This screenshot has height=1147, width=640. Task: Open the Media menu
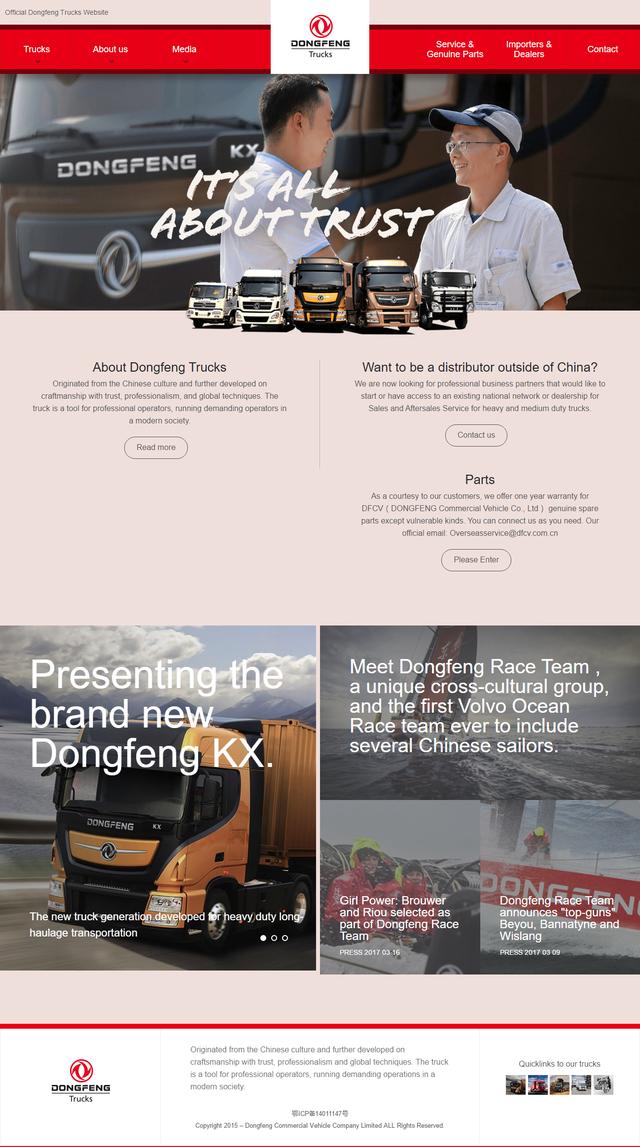tap(184, 49)
